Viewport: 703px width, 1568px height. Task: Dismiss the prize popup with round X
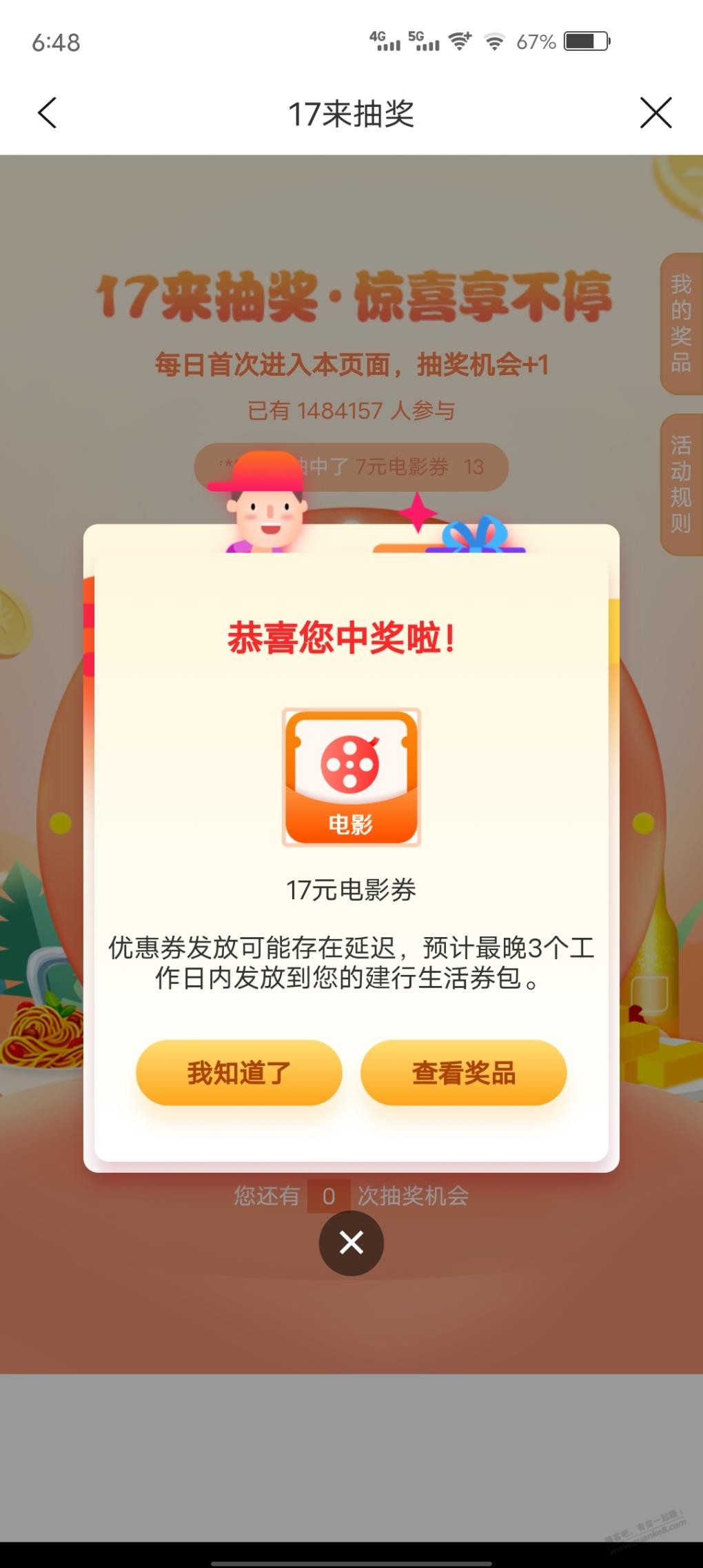click(x=351, y=1243)
